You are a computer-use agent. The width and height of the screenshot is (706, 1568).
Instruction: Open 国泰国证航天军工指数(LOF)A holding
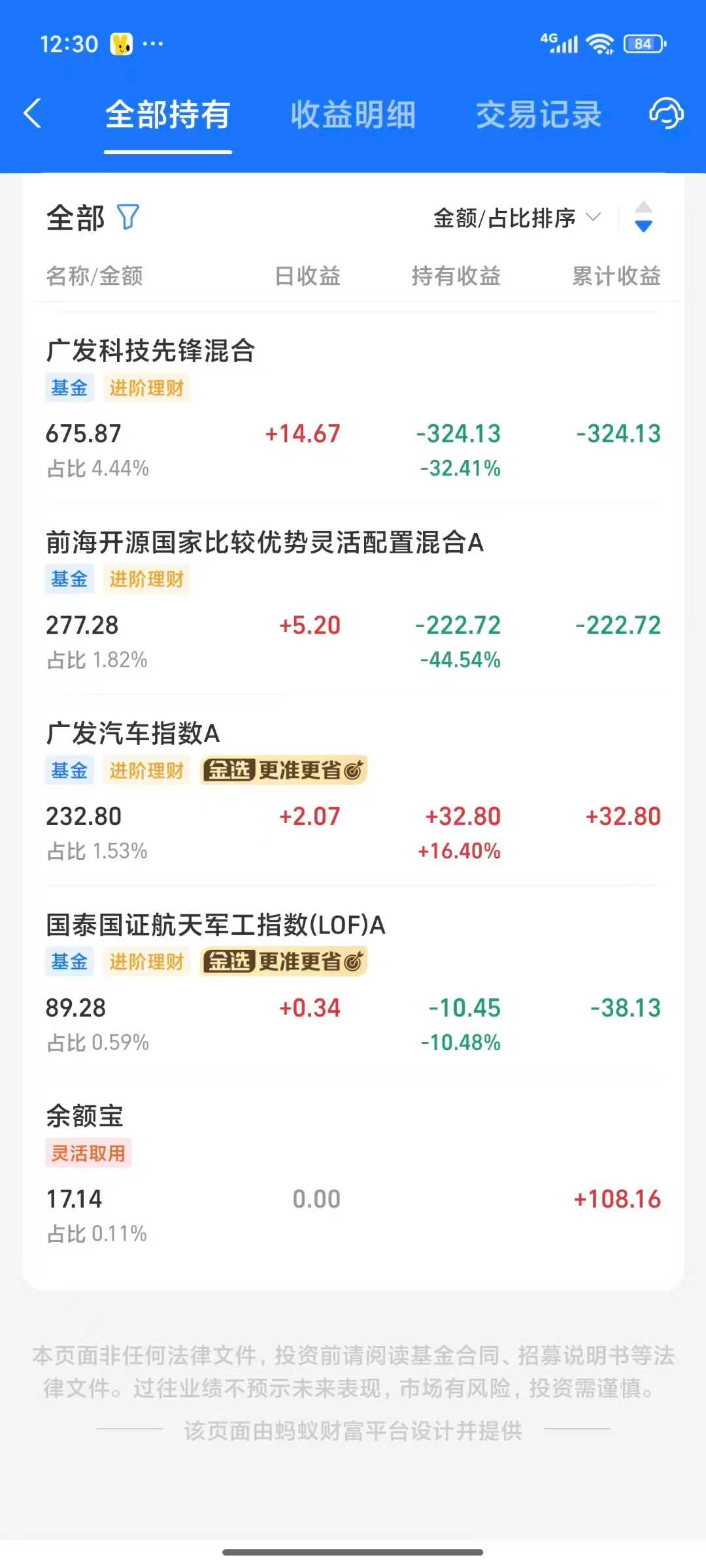coord(216,925)
